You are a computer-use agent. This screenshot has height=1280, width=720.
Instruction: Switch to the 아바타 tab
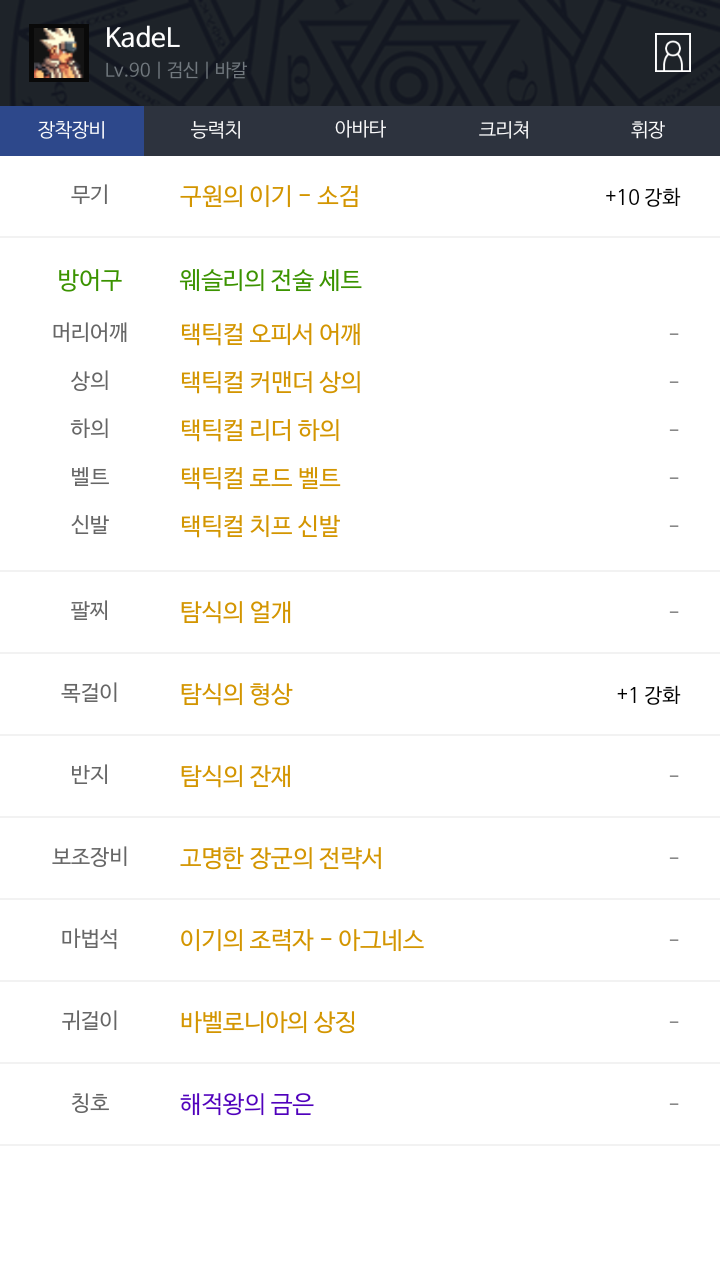tap(360, 131)
